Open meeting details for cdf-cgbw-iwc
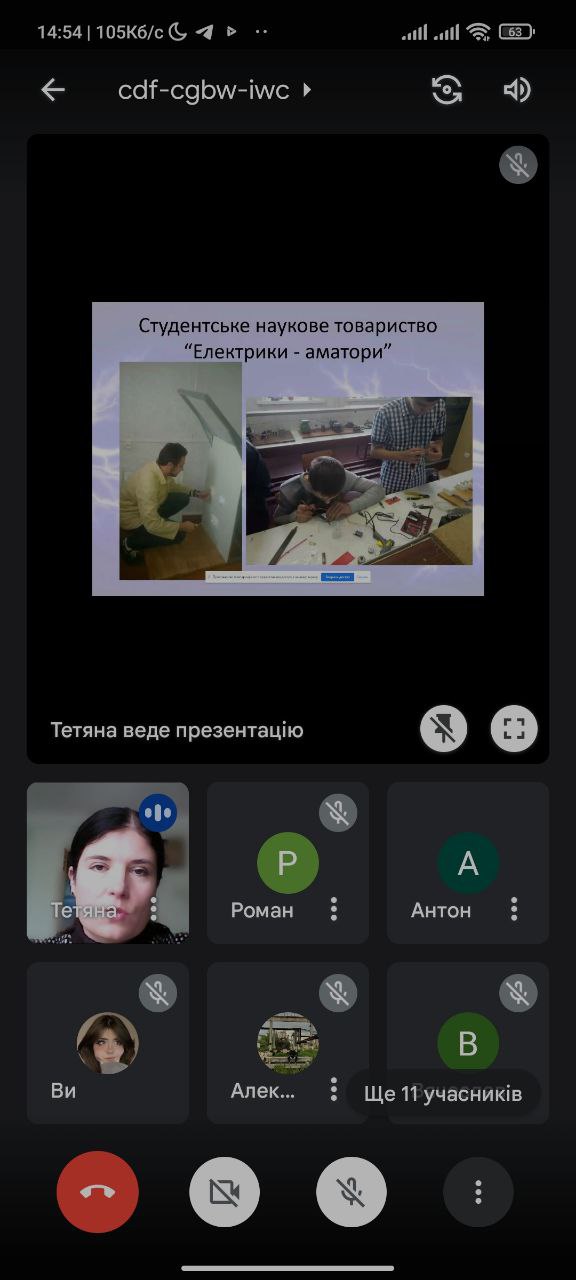 coord(215,90)
